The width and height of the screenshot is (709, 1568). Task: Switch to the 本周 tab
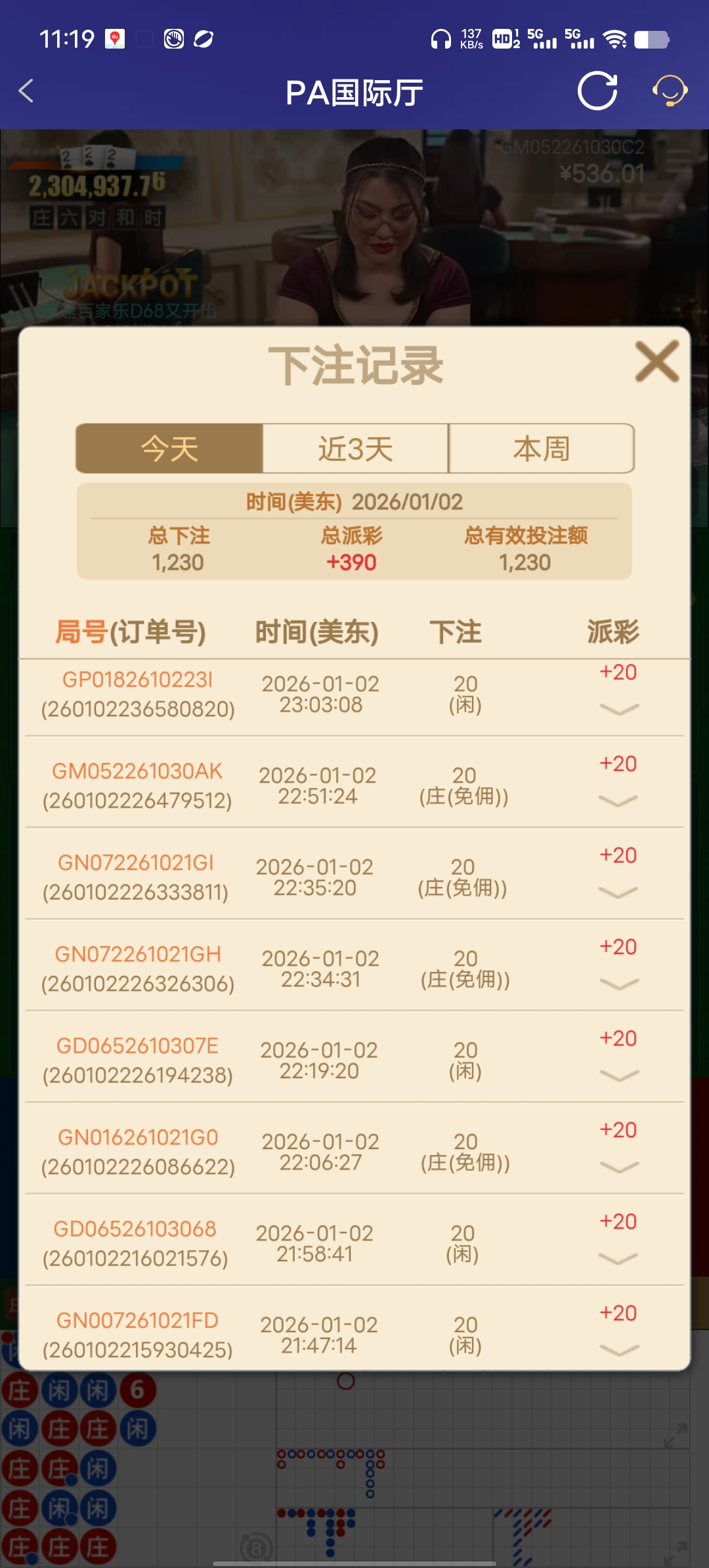point(540,448)
